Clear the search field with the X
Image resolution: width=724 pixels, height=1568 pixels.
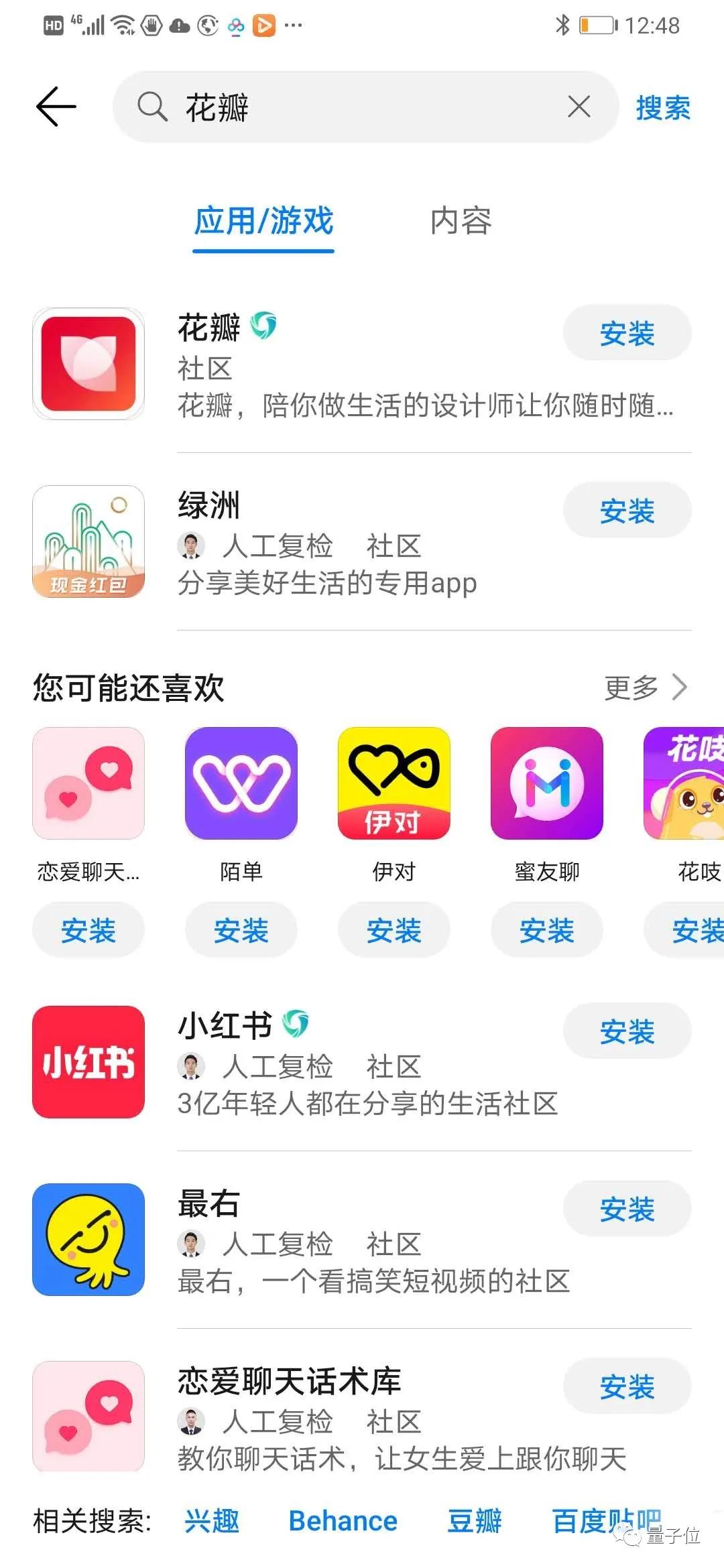click(578, 107)
